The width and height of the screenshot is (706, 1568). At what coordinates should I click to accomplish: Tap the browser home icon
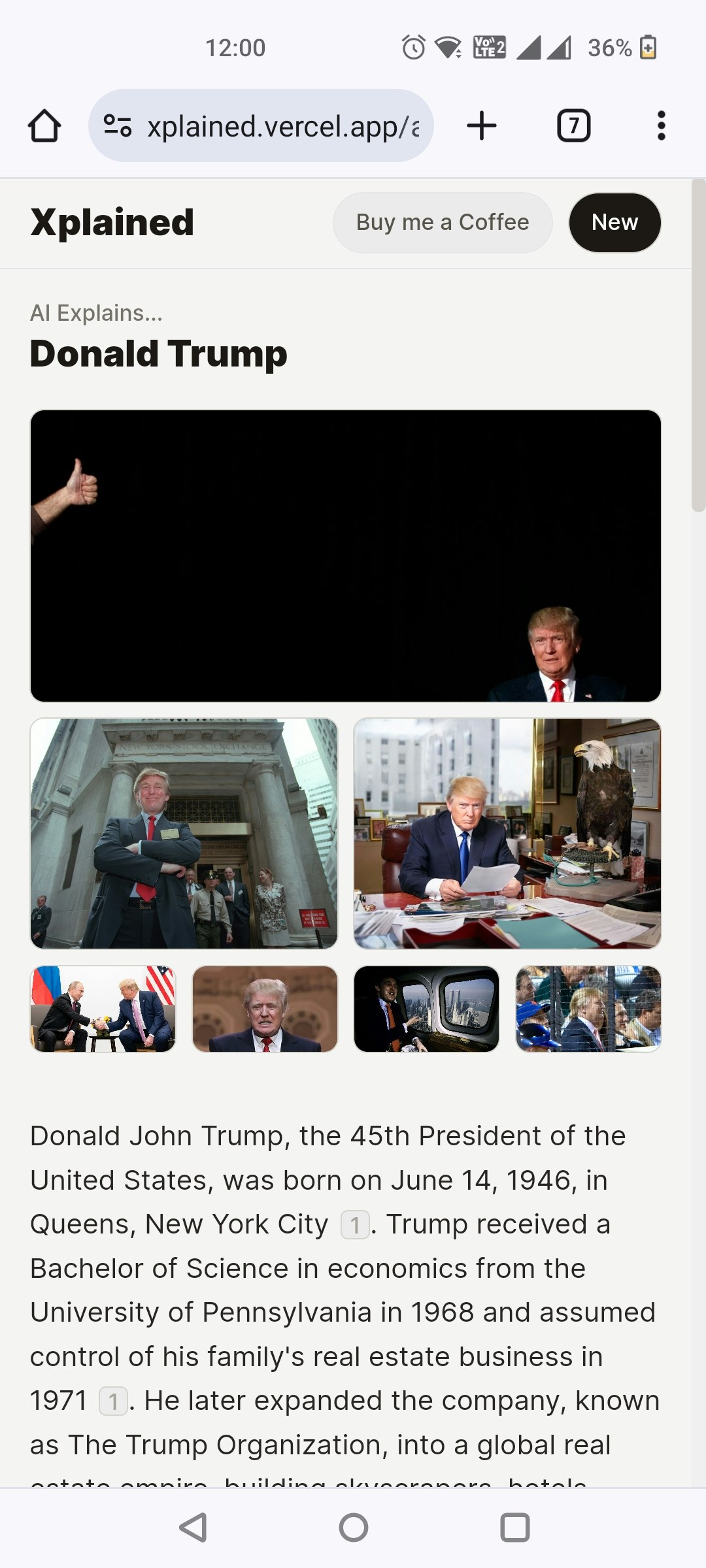[x=44, y=125]
